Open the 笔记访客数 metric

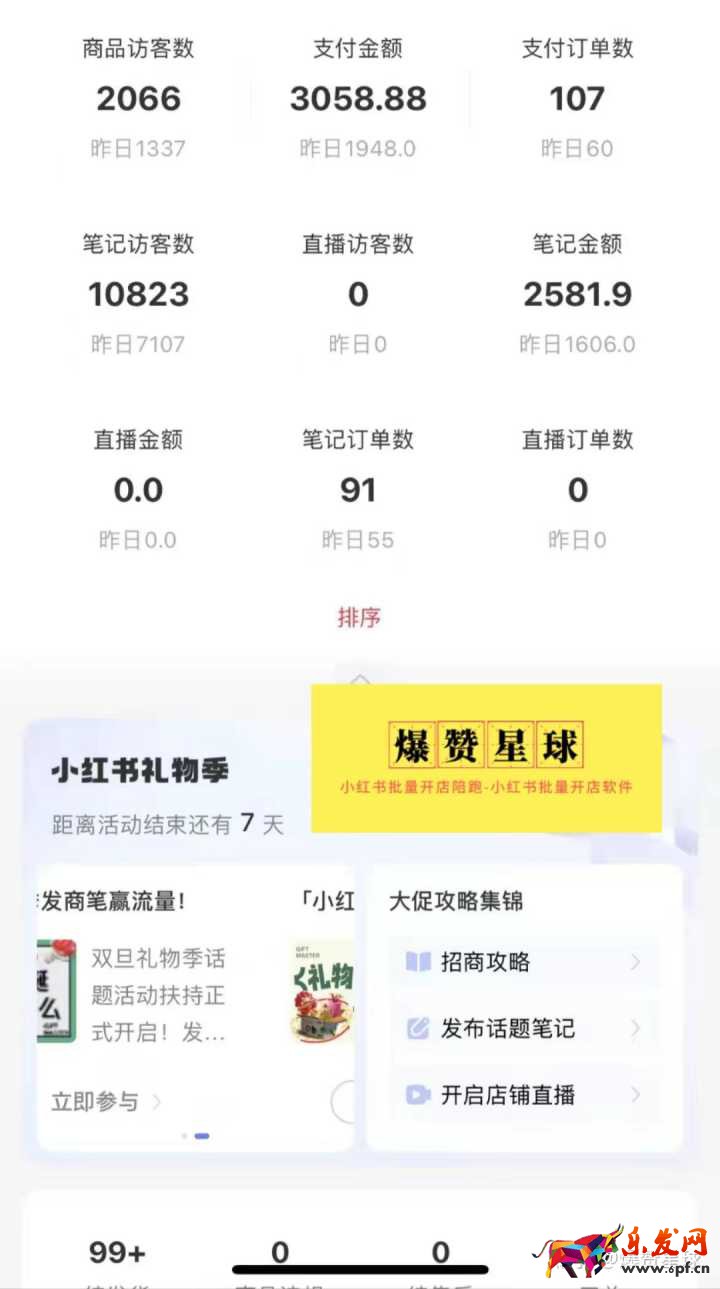(x=138, y=294)
